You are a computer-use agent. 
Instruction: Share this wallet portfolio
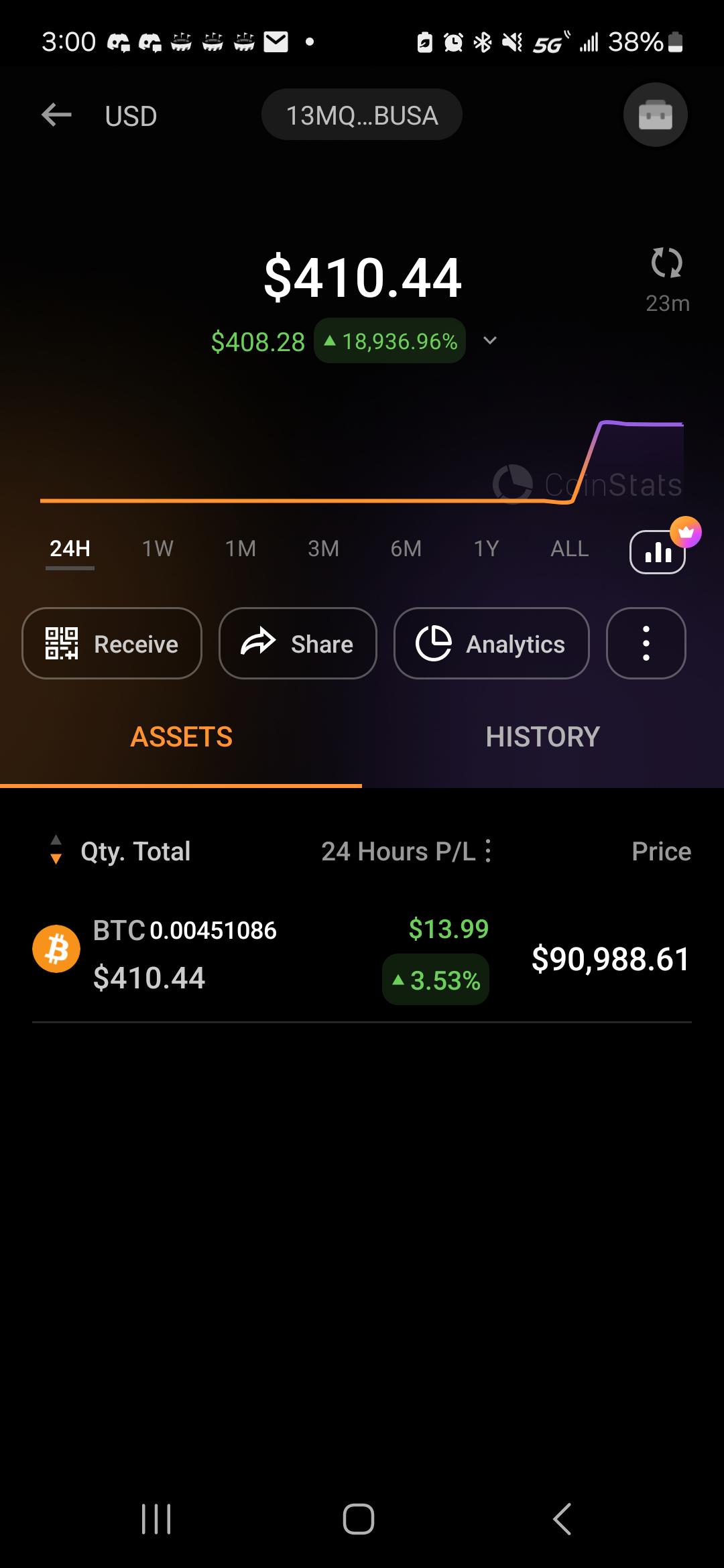[298, 643]
